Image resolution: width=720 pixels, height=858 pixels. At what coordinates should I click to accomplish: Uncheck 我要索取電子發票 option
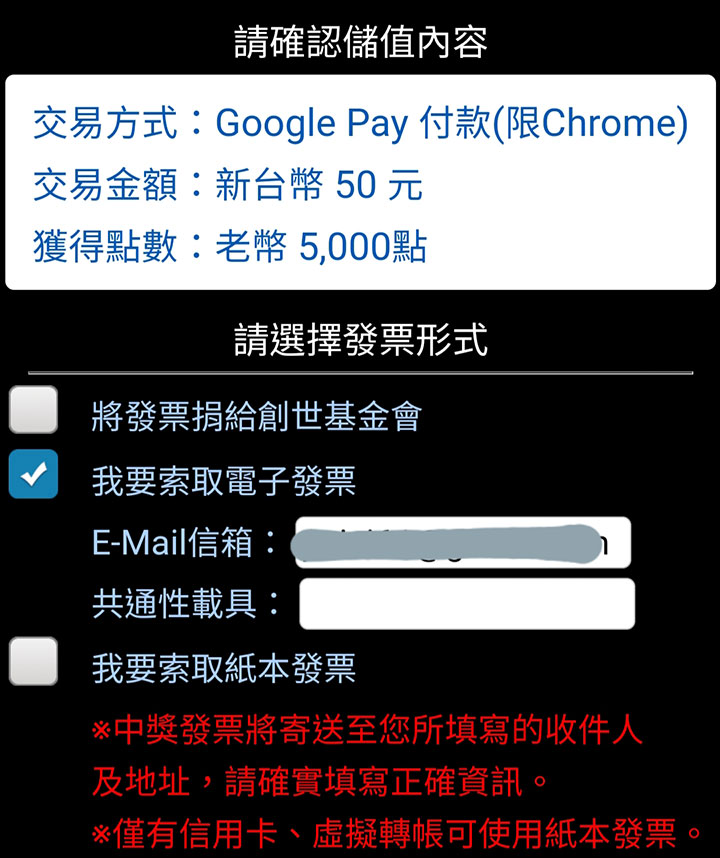[33, 474]
